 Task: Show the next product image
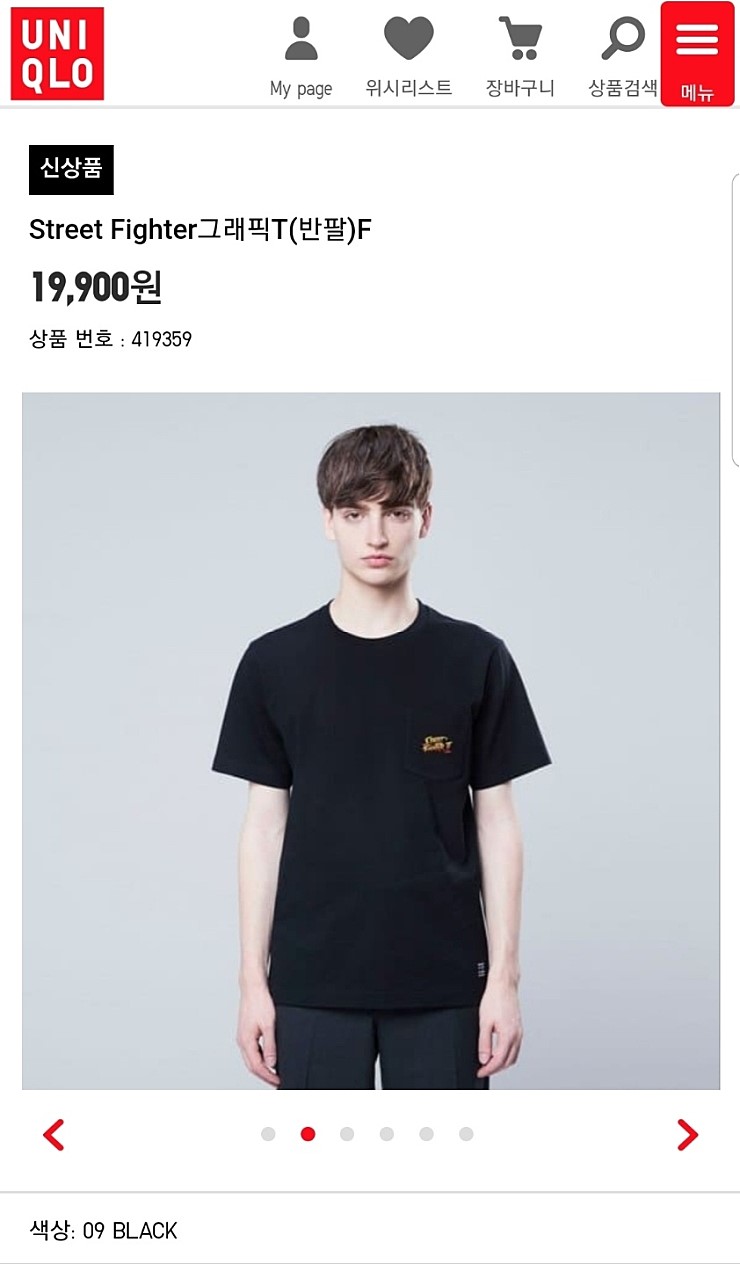click(687, 1135)
